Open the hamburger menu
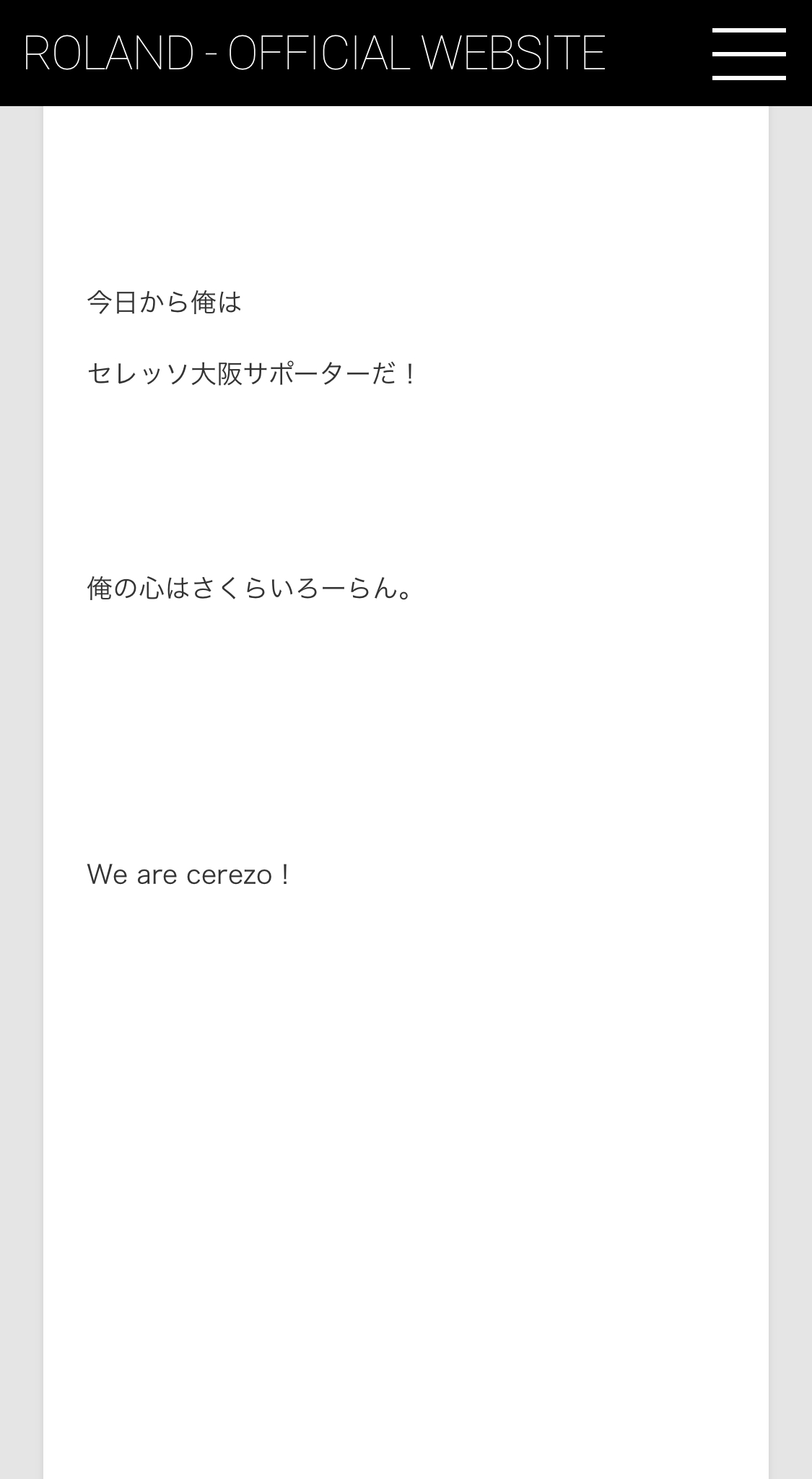Image resolution: width=812 pixels, height=1479 pixels. [x=748, y=53]
